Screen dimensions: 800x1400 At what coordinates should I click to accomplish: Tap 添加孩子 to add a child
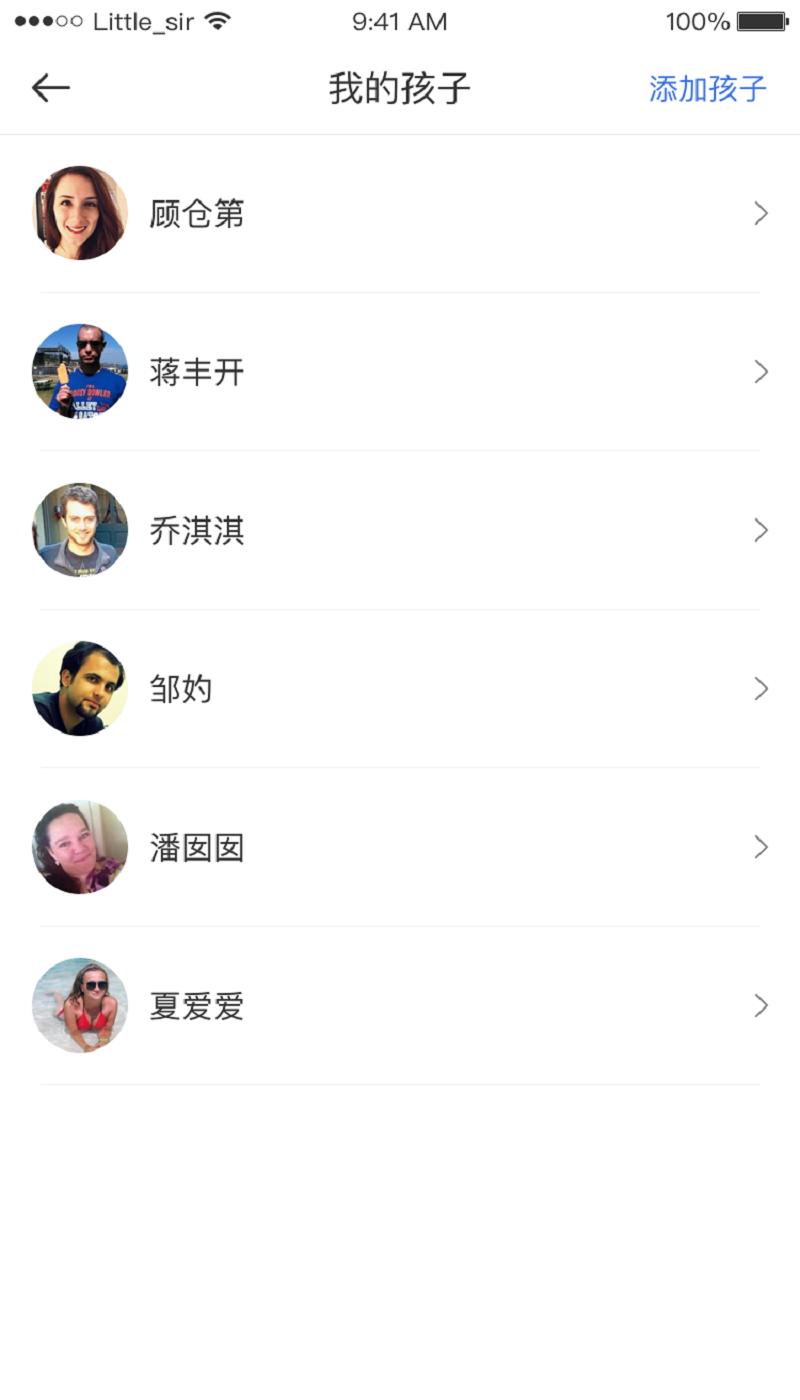(x=708, y=88)
